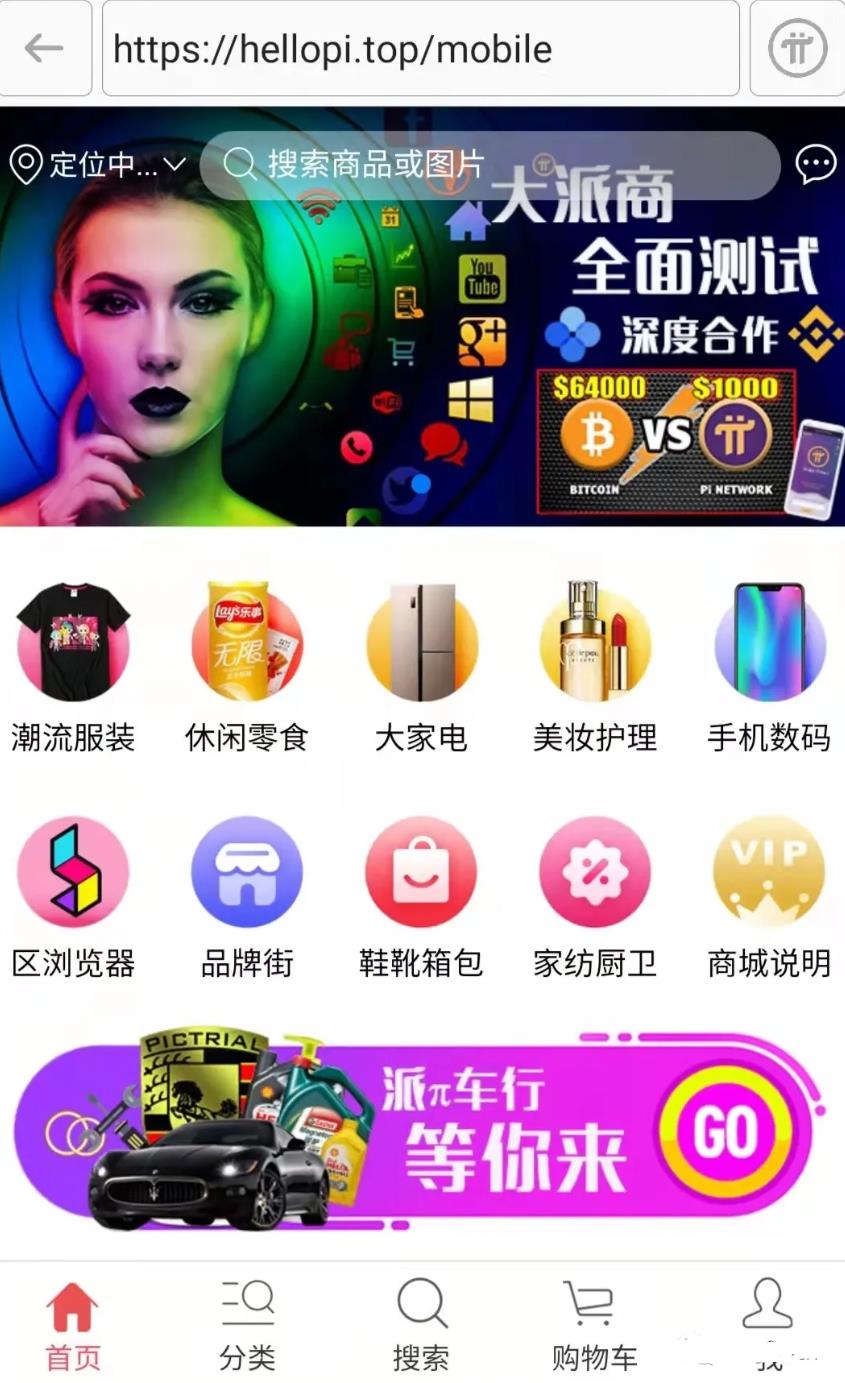Open the 潮流服装 category
Viewport: 845px width, 1383px height.
(73, 665)
